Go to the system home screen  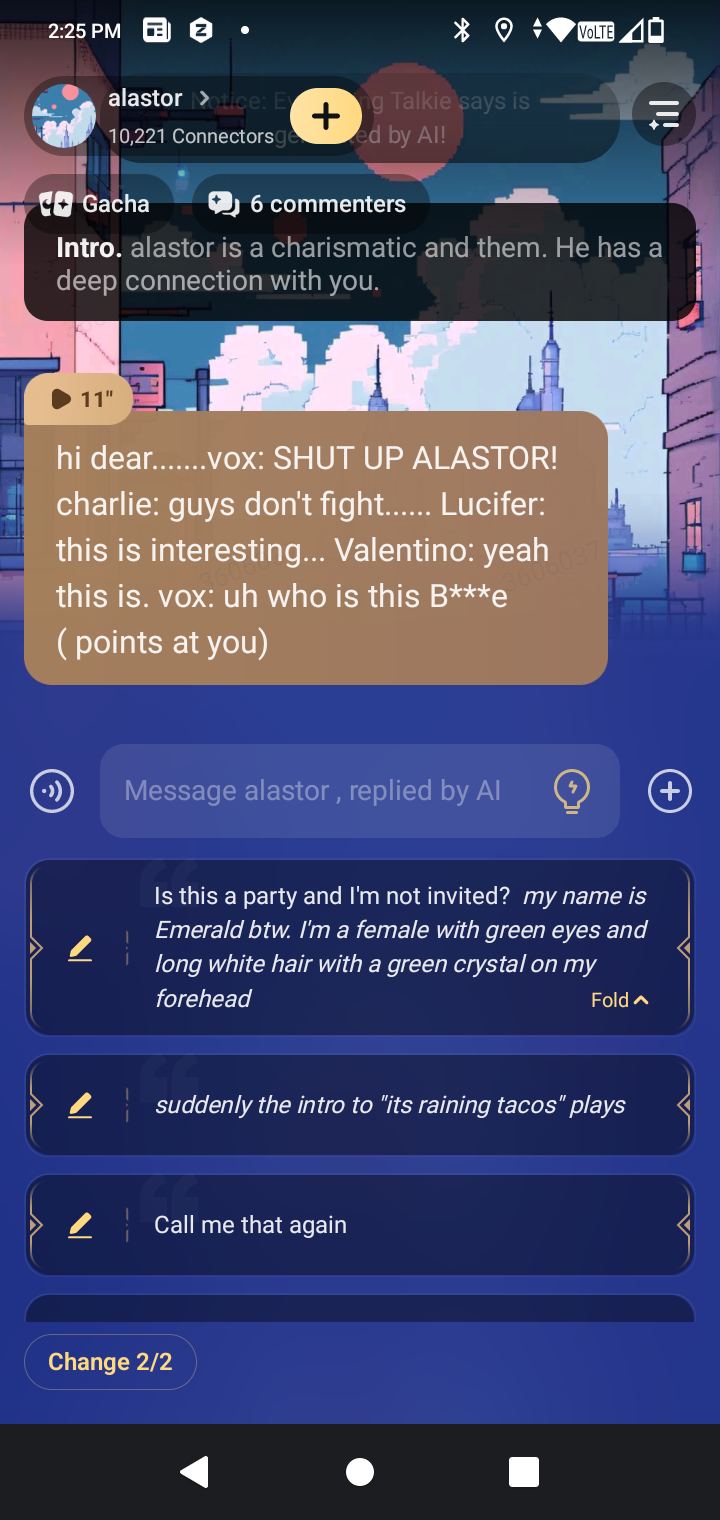tap(360, 1472)
